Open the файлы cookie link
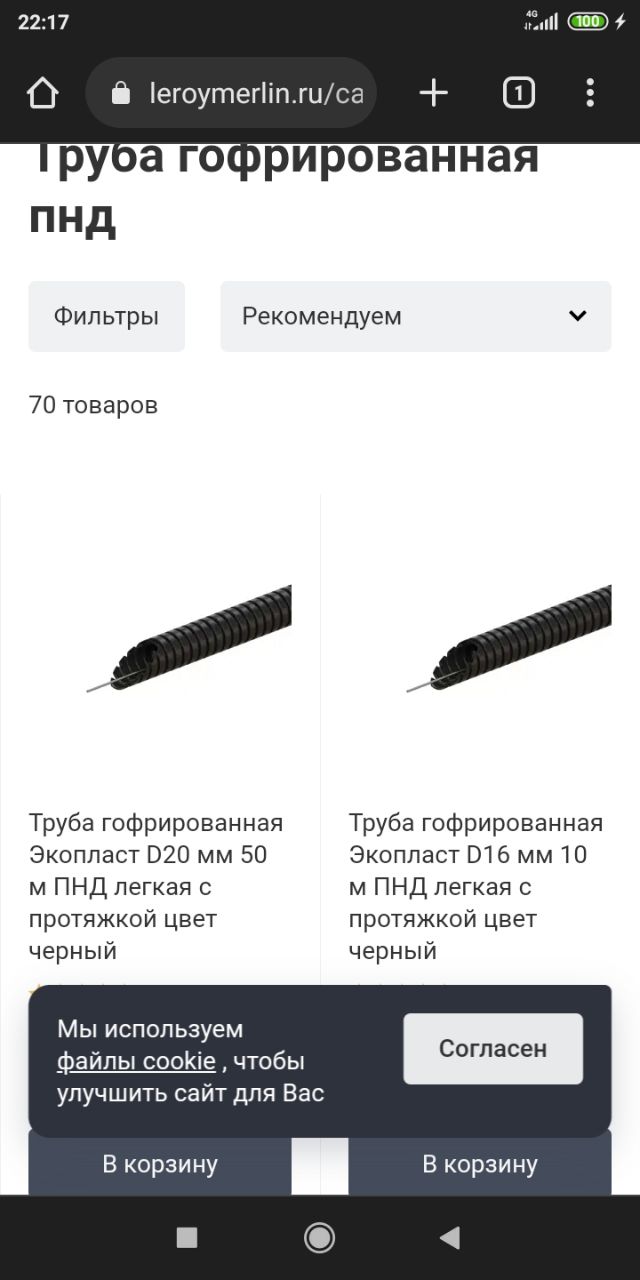Screen dimensions: 640x1280 click(136, 1061)
